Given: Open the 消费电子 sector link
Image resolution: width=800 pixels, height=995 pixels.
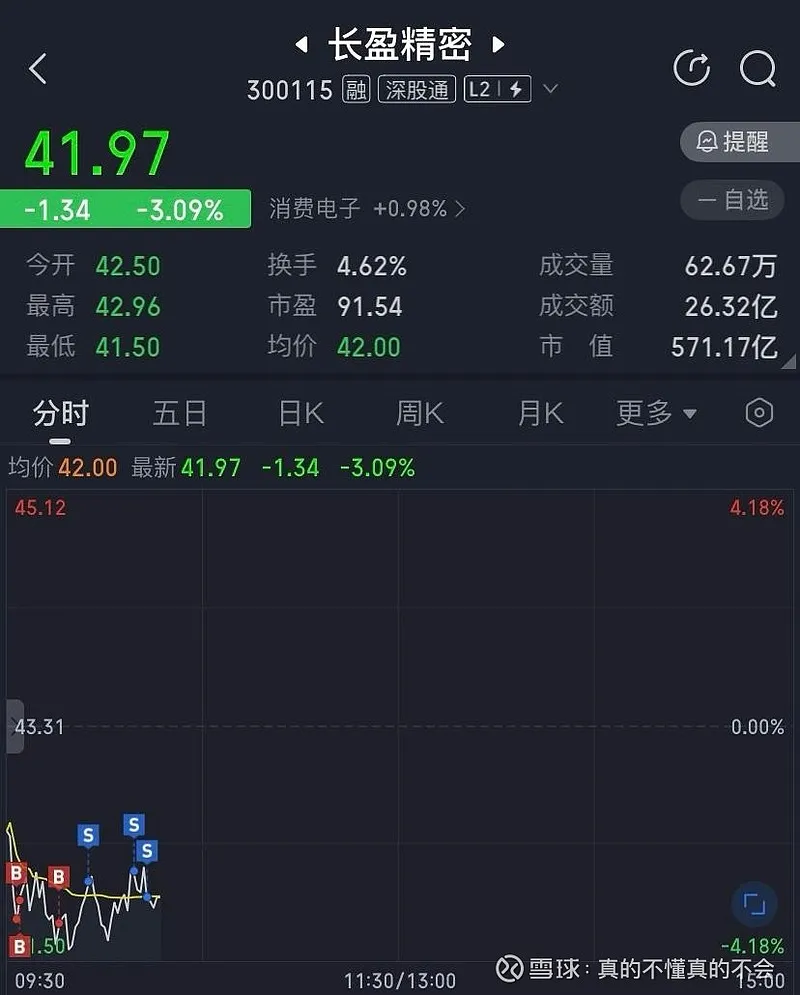Looking at the screenshot, I should [366, 208].
